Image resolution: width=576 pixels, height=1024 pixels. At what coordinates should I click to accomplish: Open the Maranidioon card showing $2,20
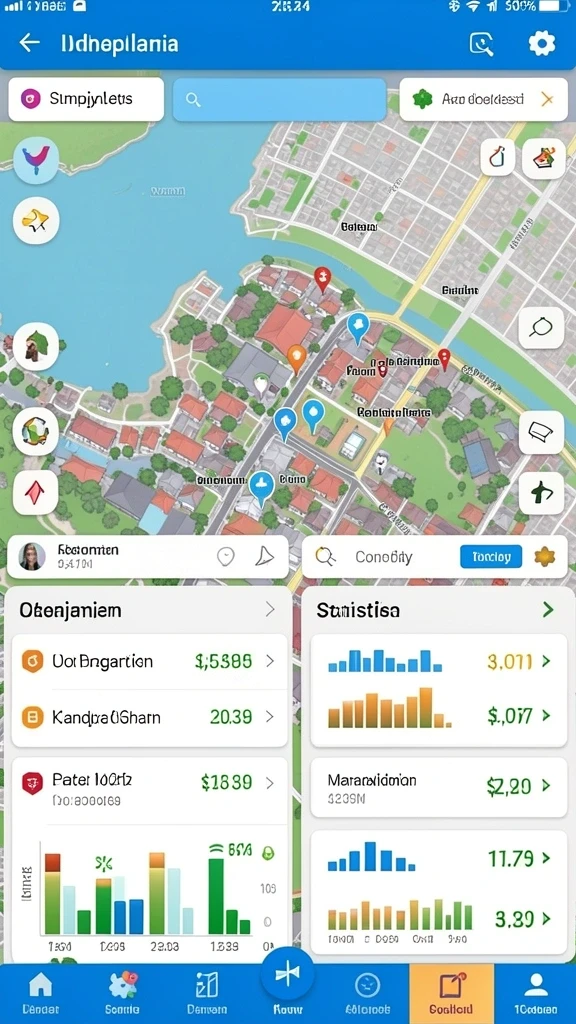(439, 788)
